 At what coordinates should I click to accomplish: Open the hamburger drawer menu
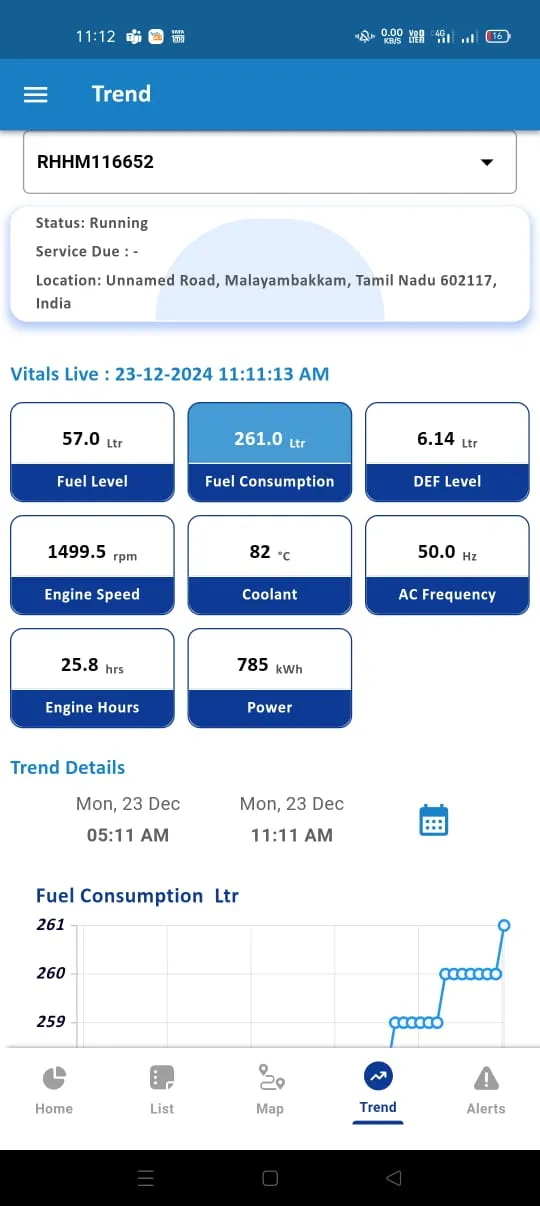(x=36, y=94)
